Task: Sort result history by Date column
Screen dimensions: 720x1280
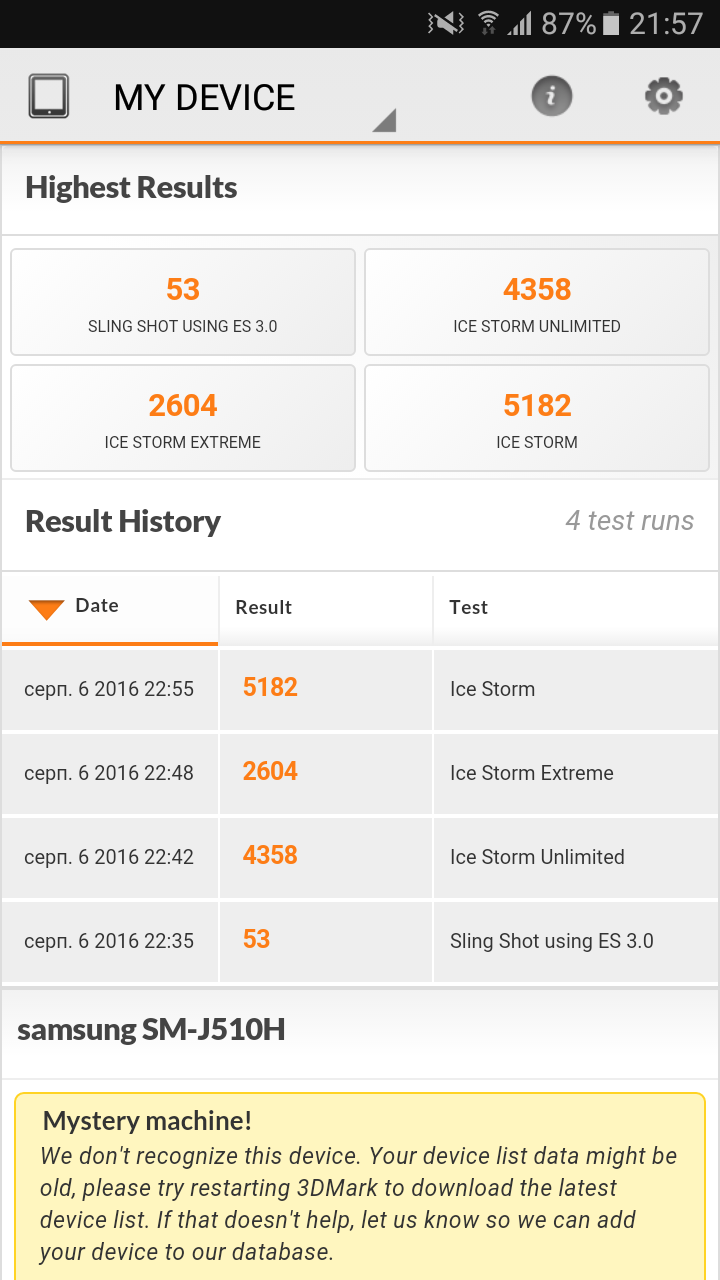Action: point(110,606)
